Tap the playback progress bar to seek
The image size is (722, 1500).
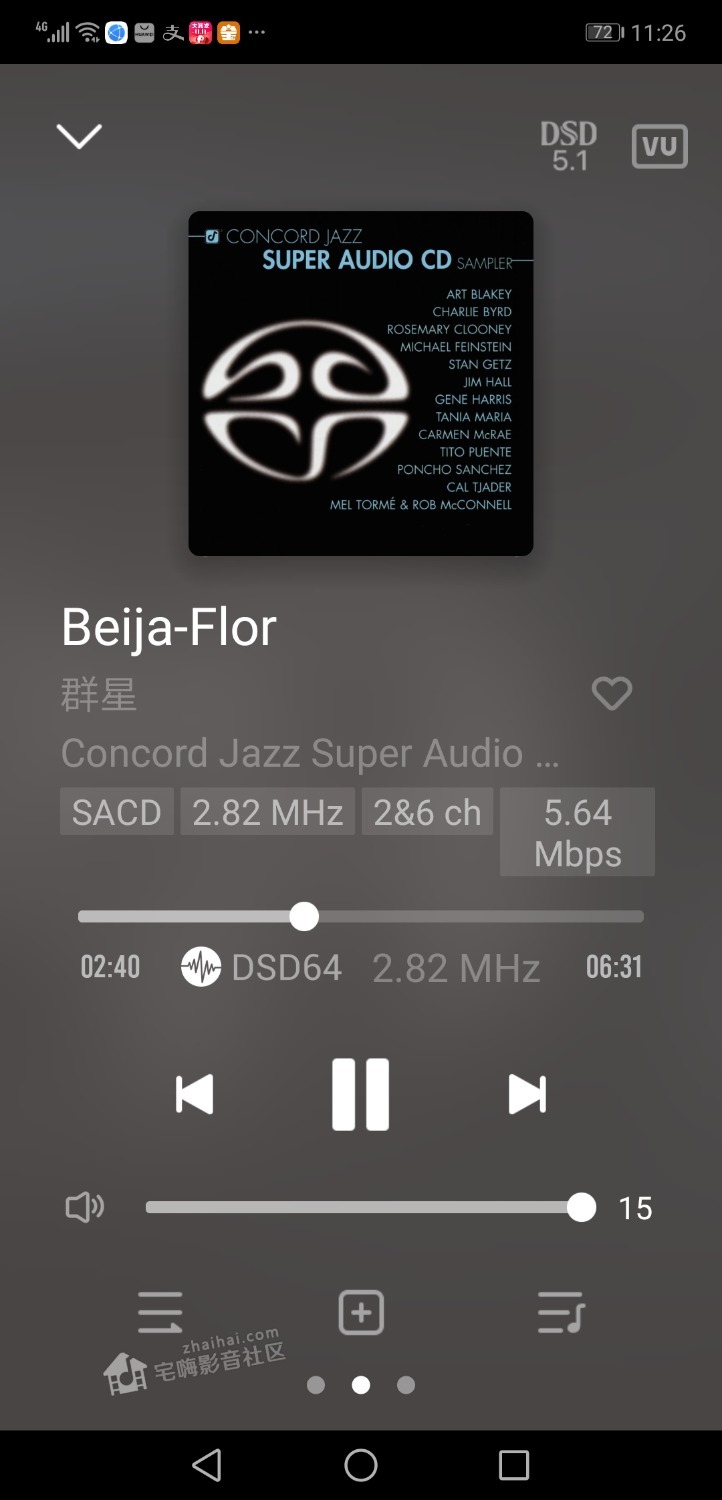coord(450,916)
